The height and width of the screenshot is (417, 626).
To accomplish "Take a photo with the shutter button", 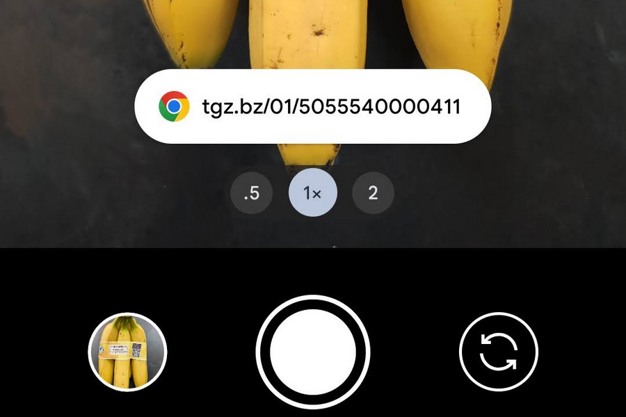I will 313,352.
